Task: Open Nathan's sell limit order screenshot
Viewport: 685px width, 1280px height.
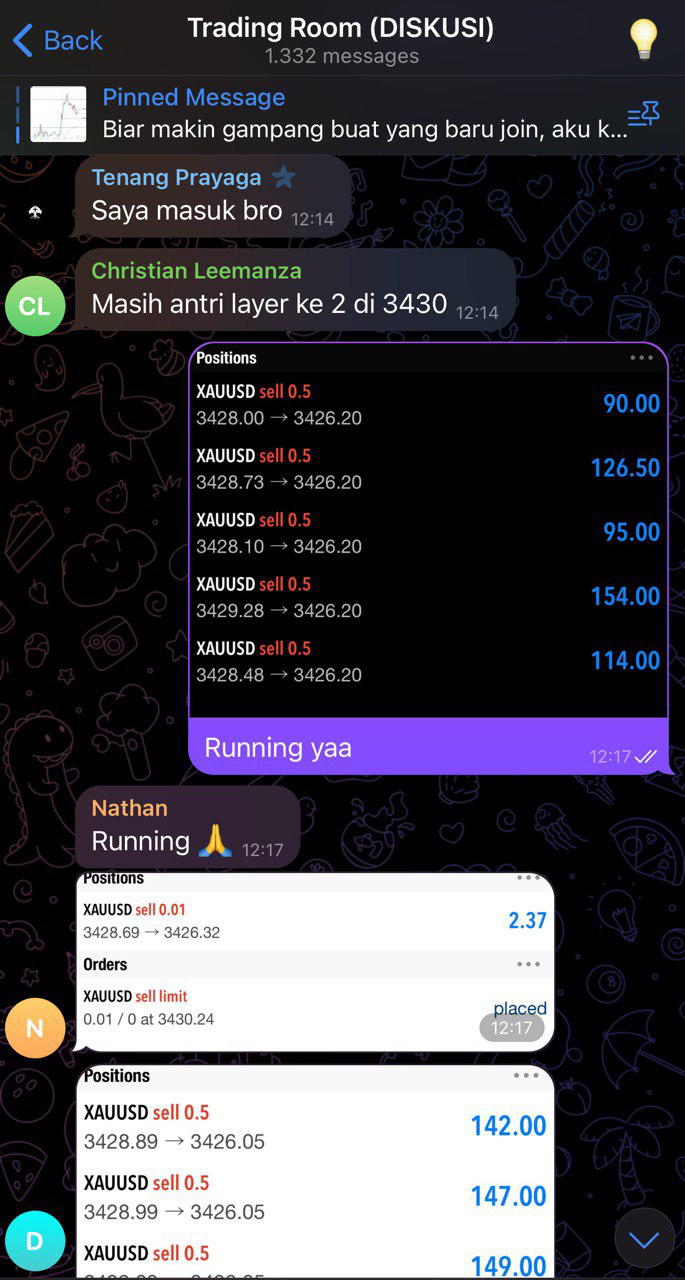Action: (315, 960)
